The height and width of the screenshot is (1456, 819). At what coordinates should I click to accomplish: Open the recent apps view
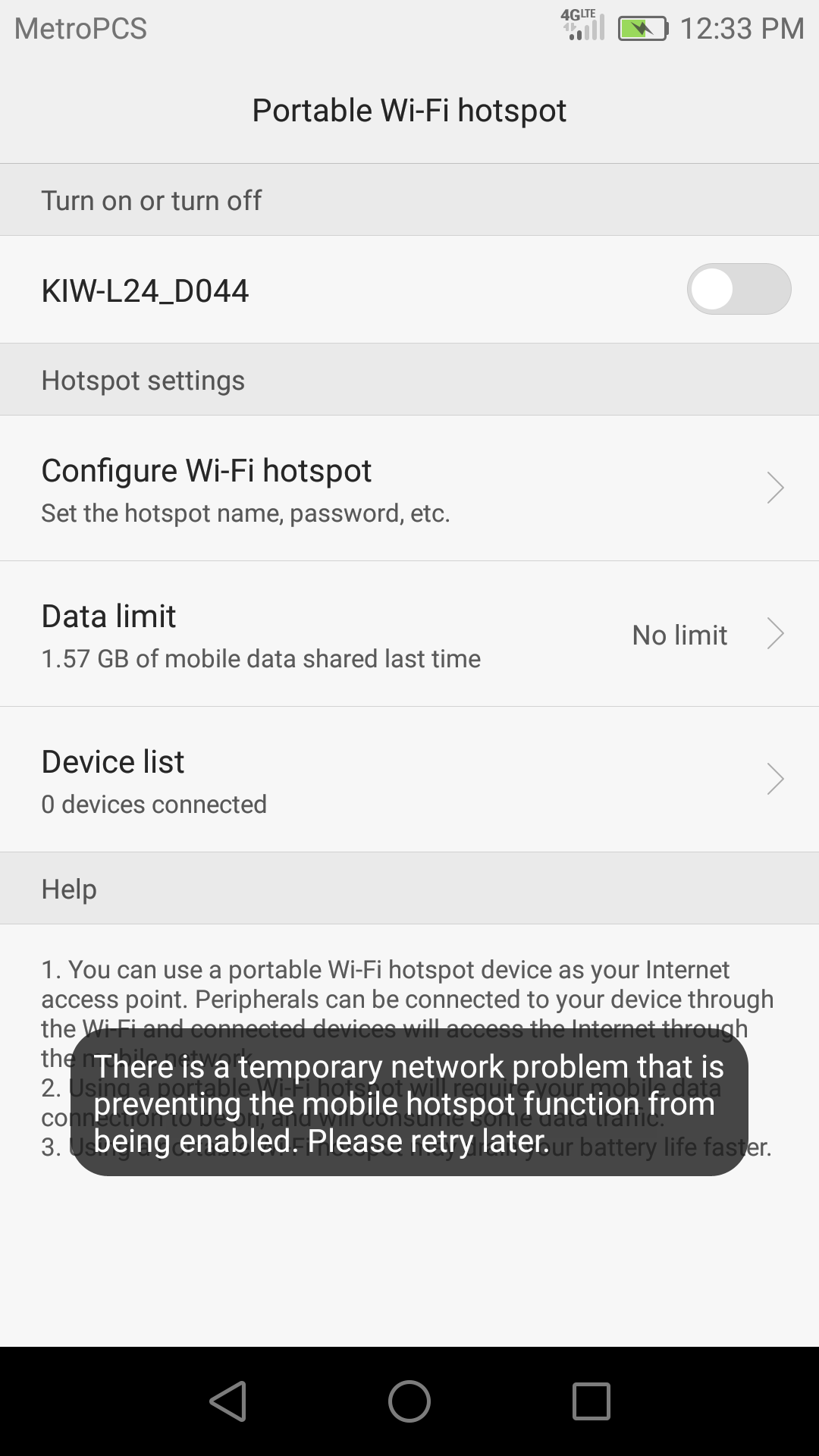(x=591, y=1401)
